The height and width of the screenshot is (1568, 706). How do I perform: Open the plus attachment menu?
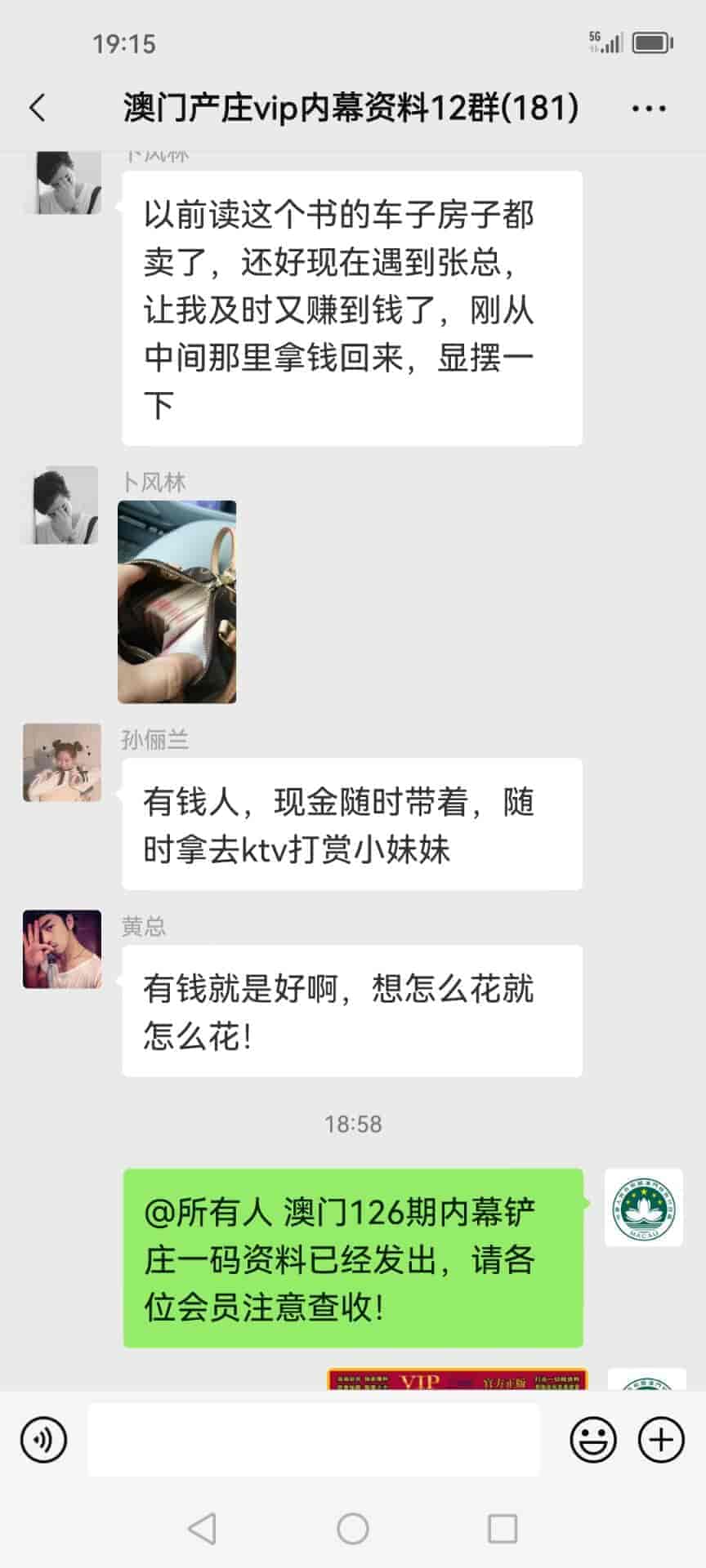click(660, 1440)
